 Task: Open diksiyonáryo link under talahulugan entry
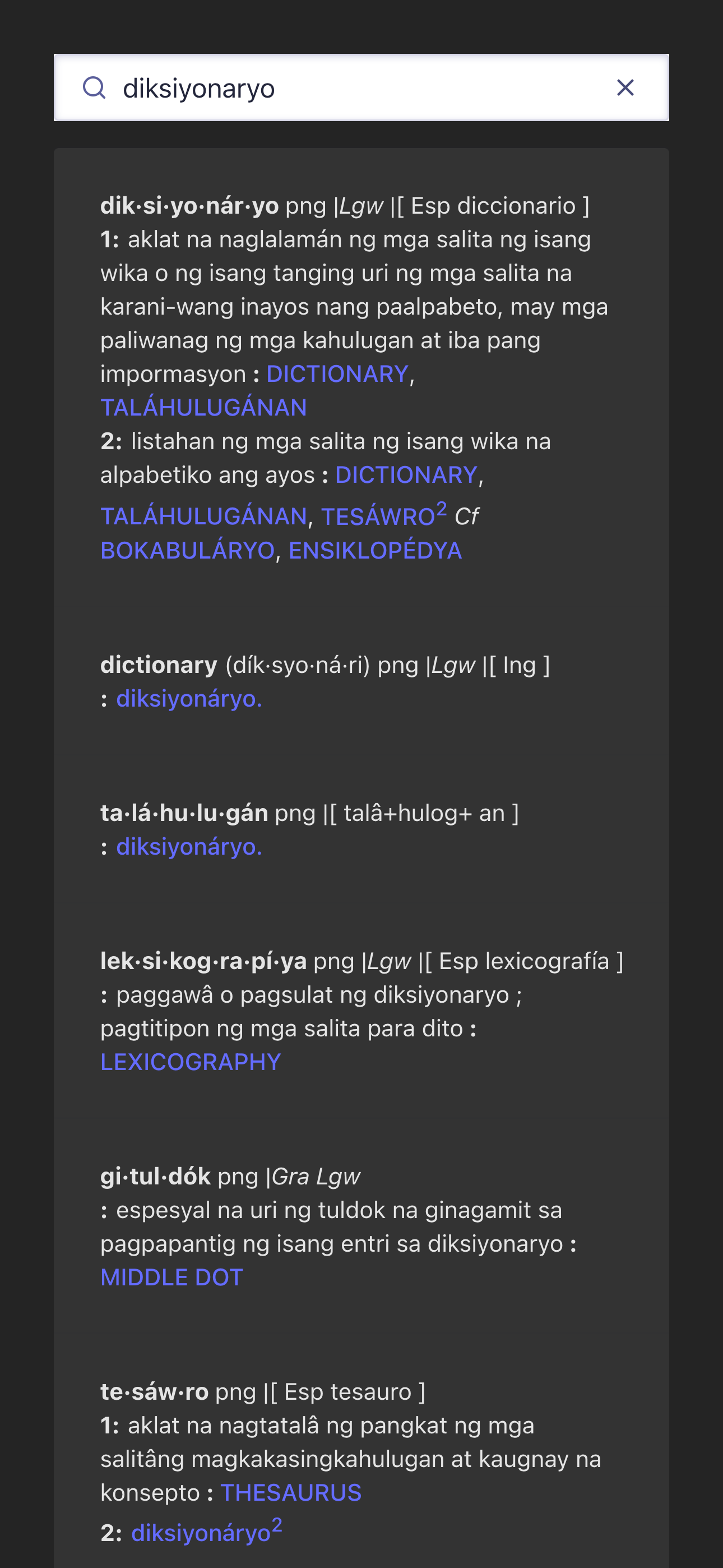(189, 847)
